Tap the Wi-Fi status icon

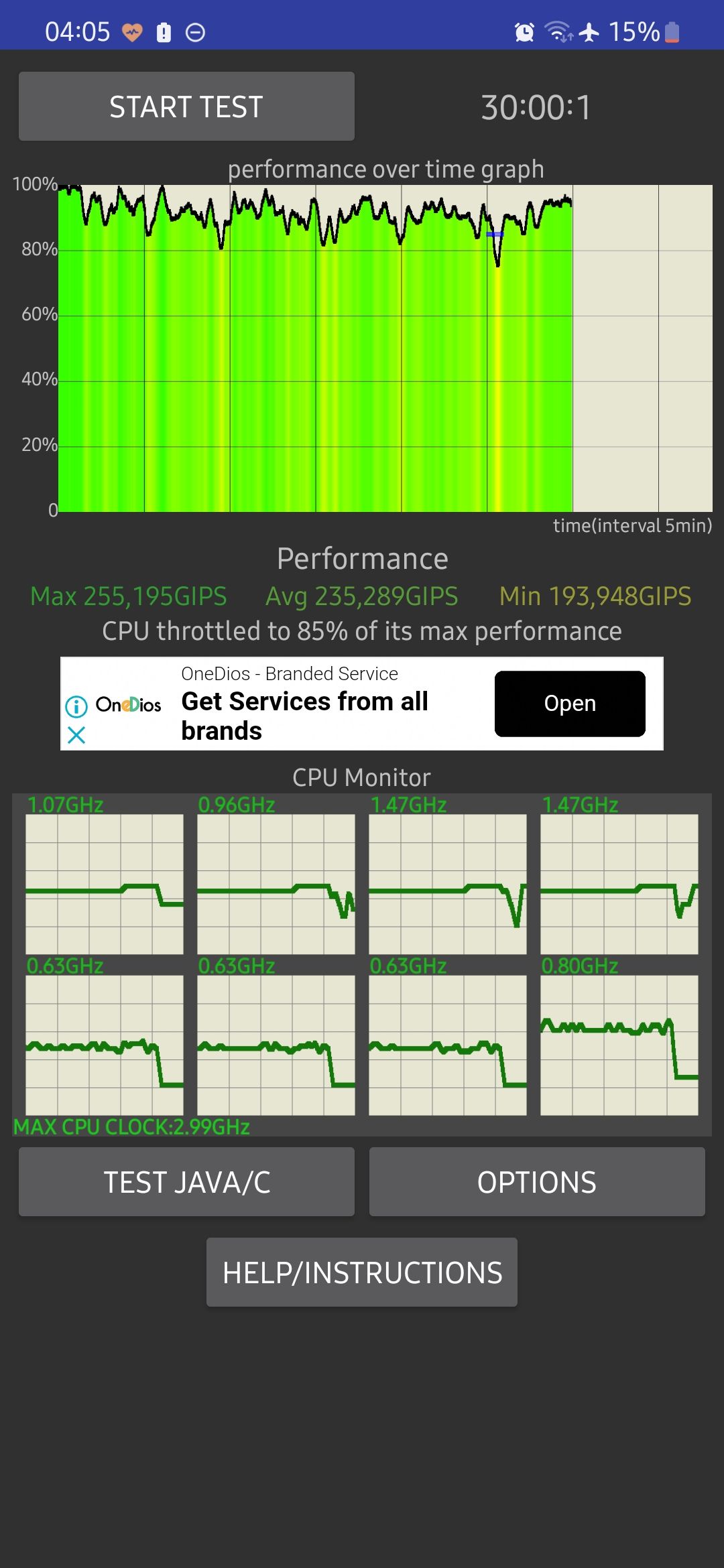click(x=557, y=31)
